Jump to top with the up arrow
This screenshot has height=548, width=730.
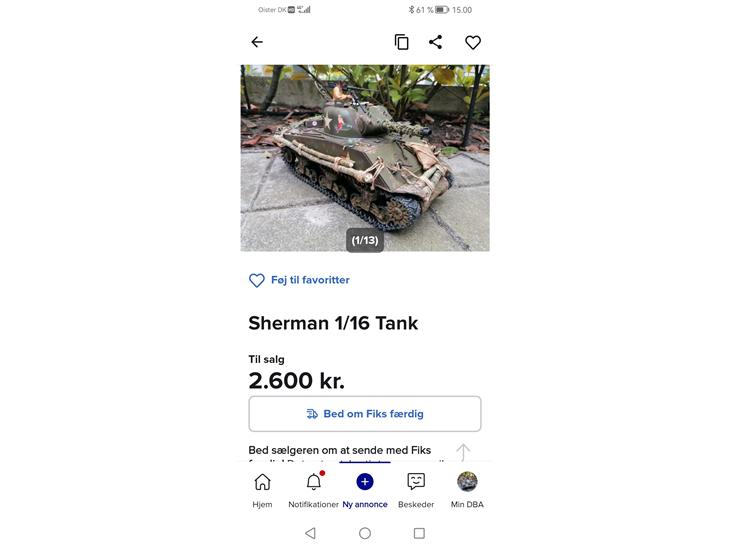(x=463, y=452)
